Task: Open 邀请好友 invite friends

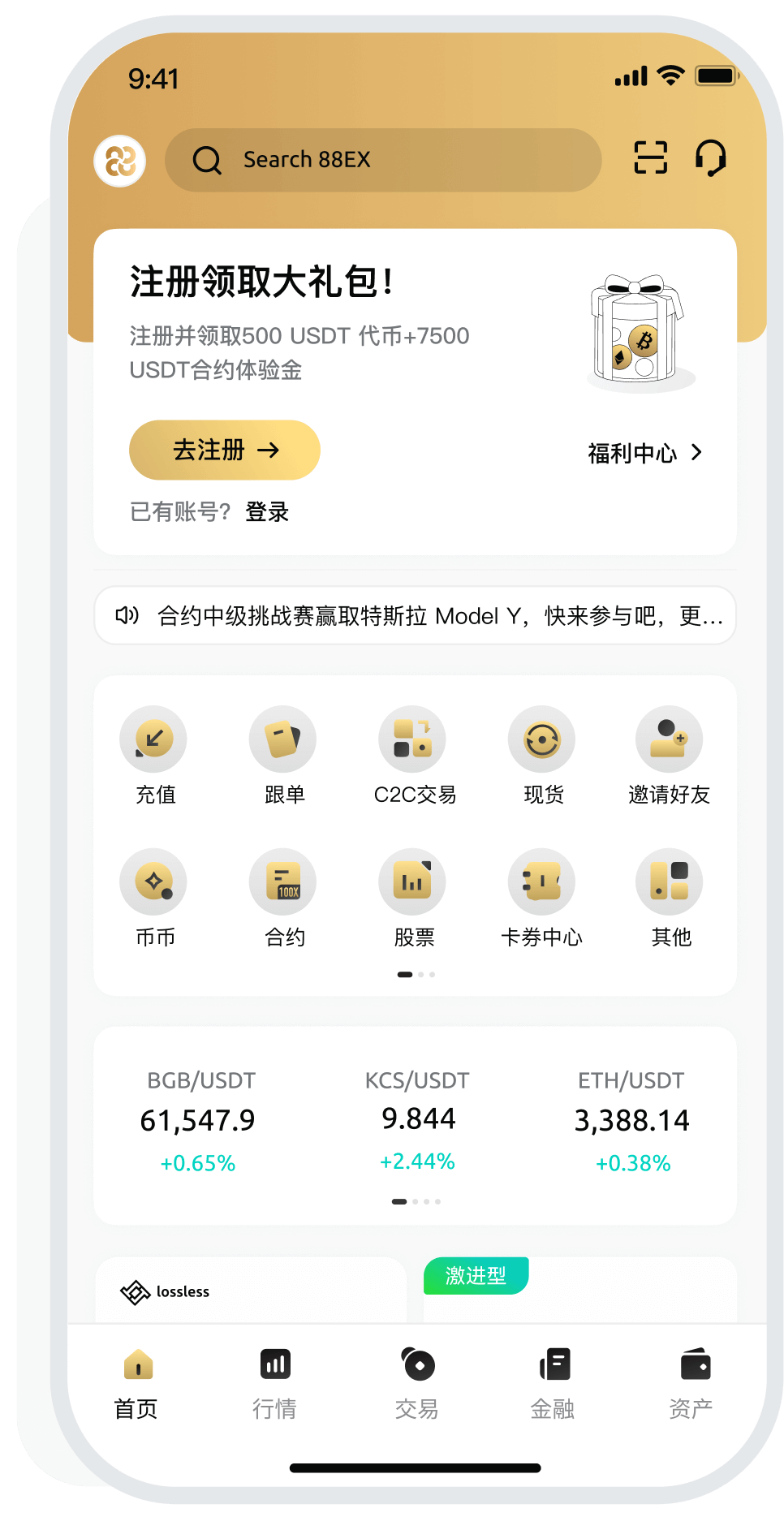Action: [x=670, y=739]
